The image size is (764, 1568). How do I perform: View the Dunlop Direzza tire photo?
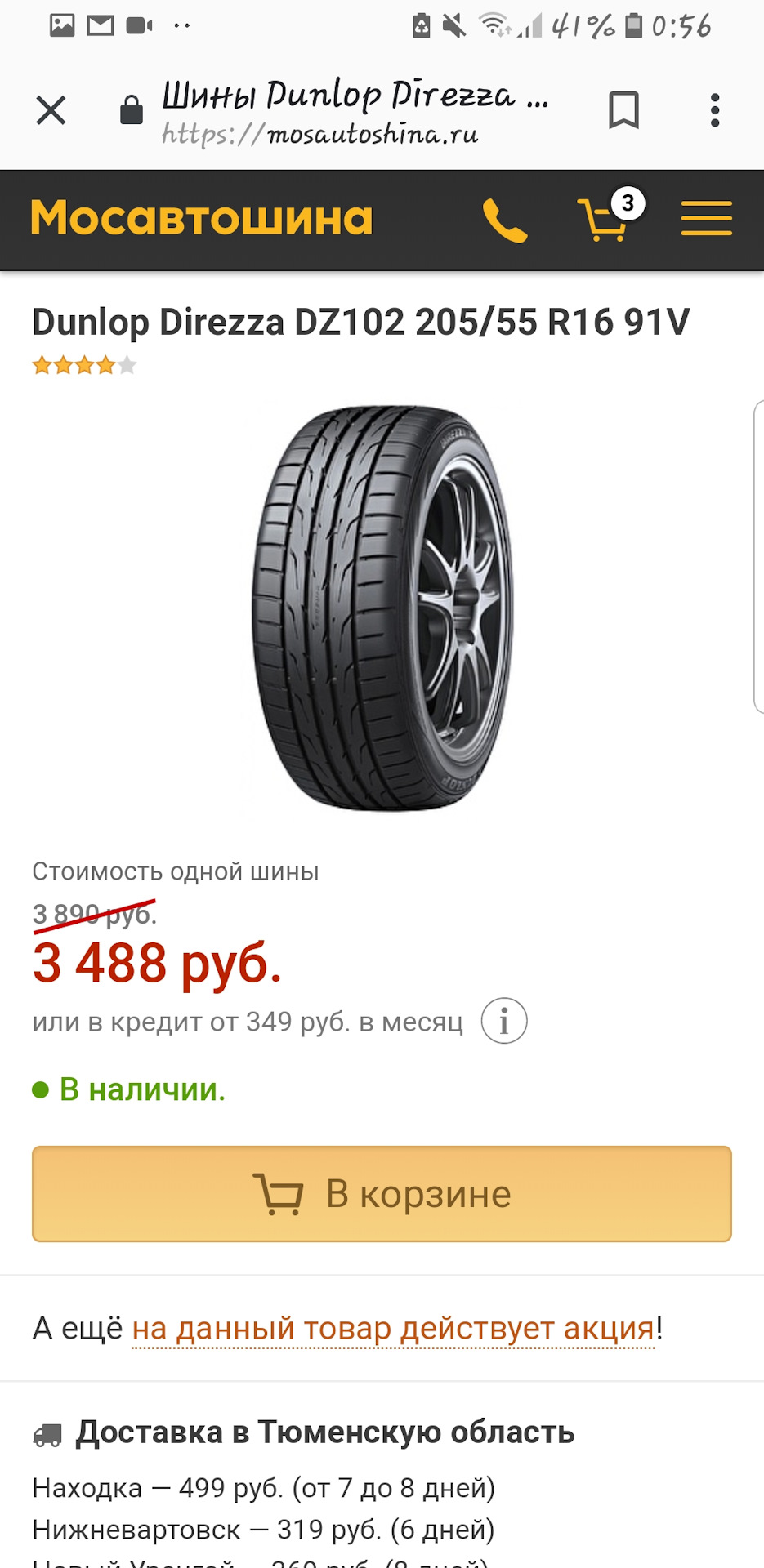click(382, 608)
